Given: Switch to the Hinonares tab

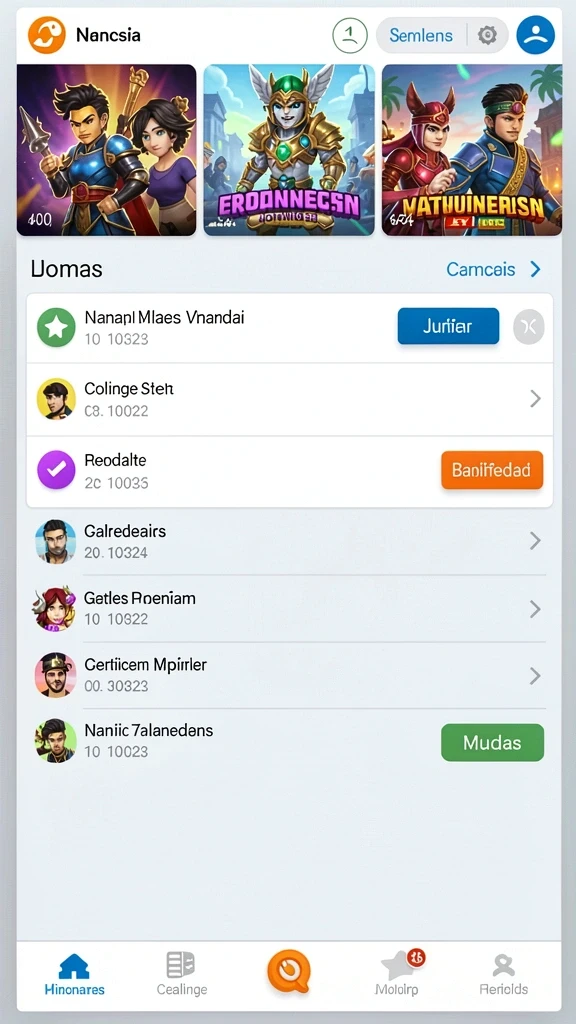Looking at the screenshot, I should (74, 974).
